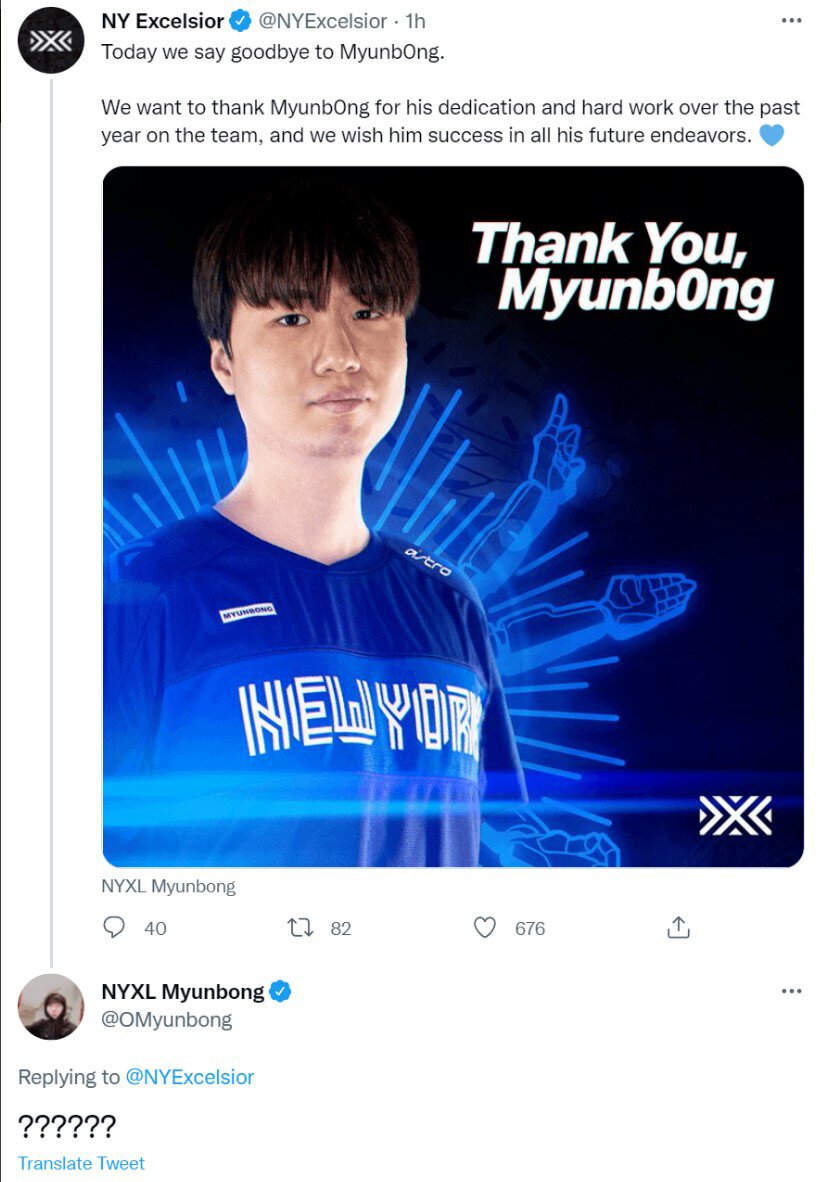
Task: Like NY Excelsior's tweet
Action: pyautogui.click(x=485, y=928)
